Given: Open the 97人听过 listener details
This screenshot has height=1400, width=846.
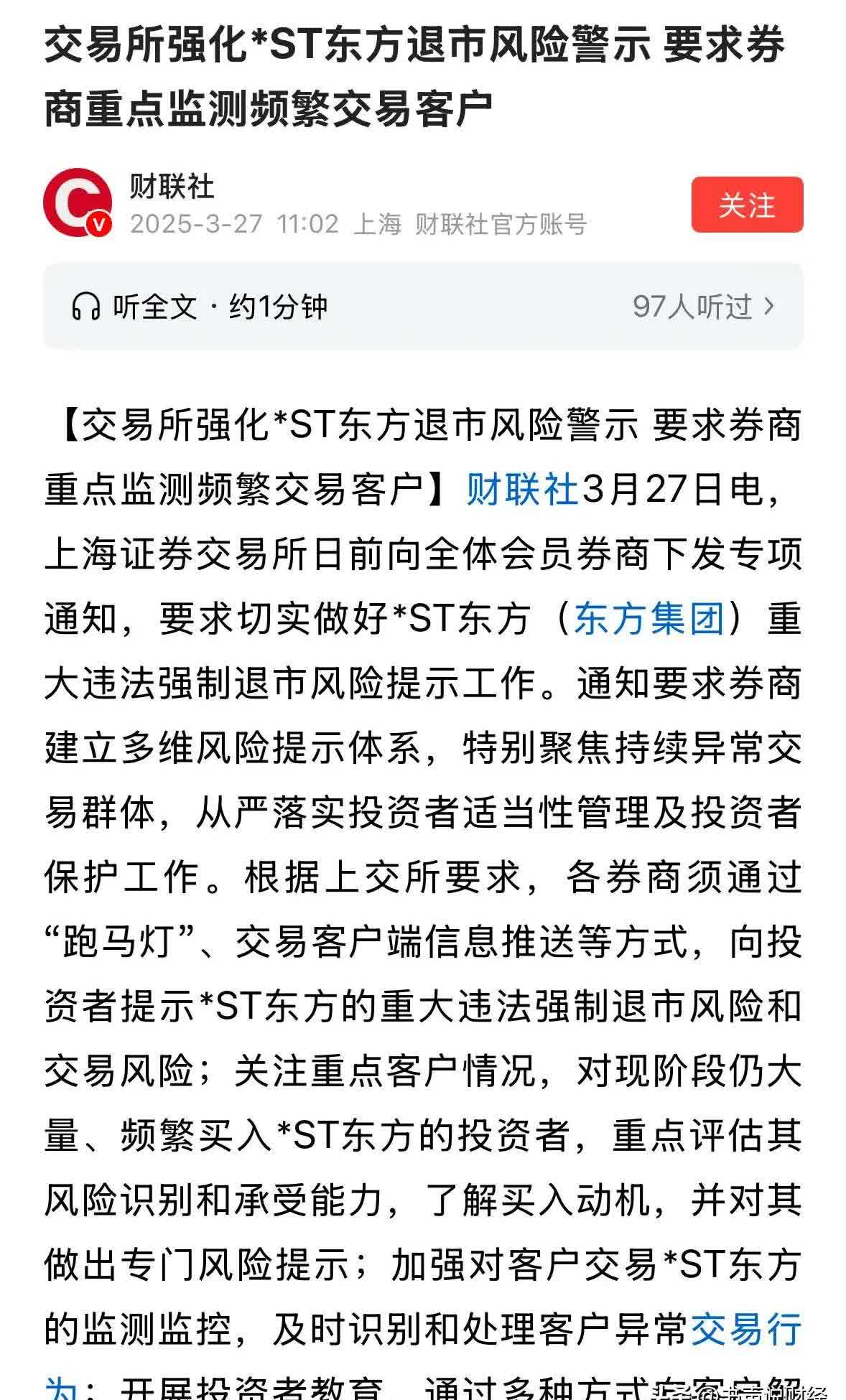Looking at the screenshot, I should (x=702, y=307).
